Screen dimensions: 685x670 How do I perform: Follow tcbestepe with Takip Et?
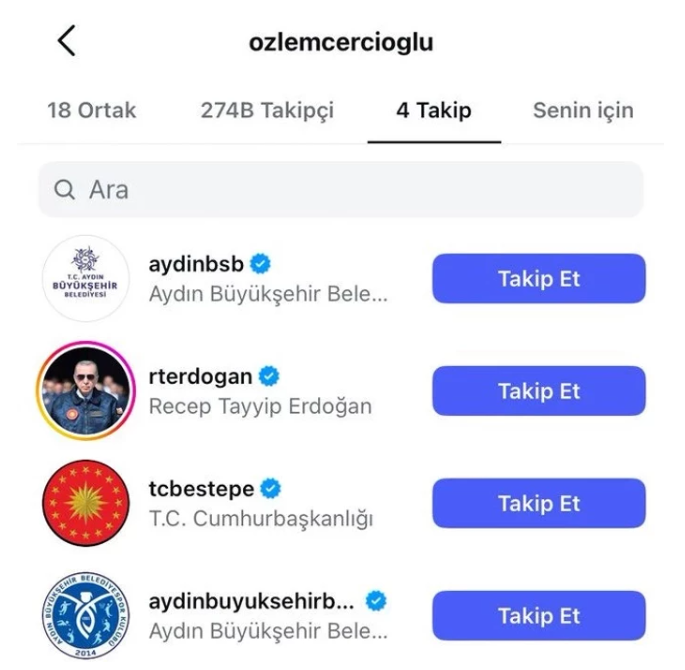(x=538, y=503)
